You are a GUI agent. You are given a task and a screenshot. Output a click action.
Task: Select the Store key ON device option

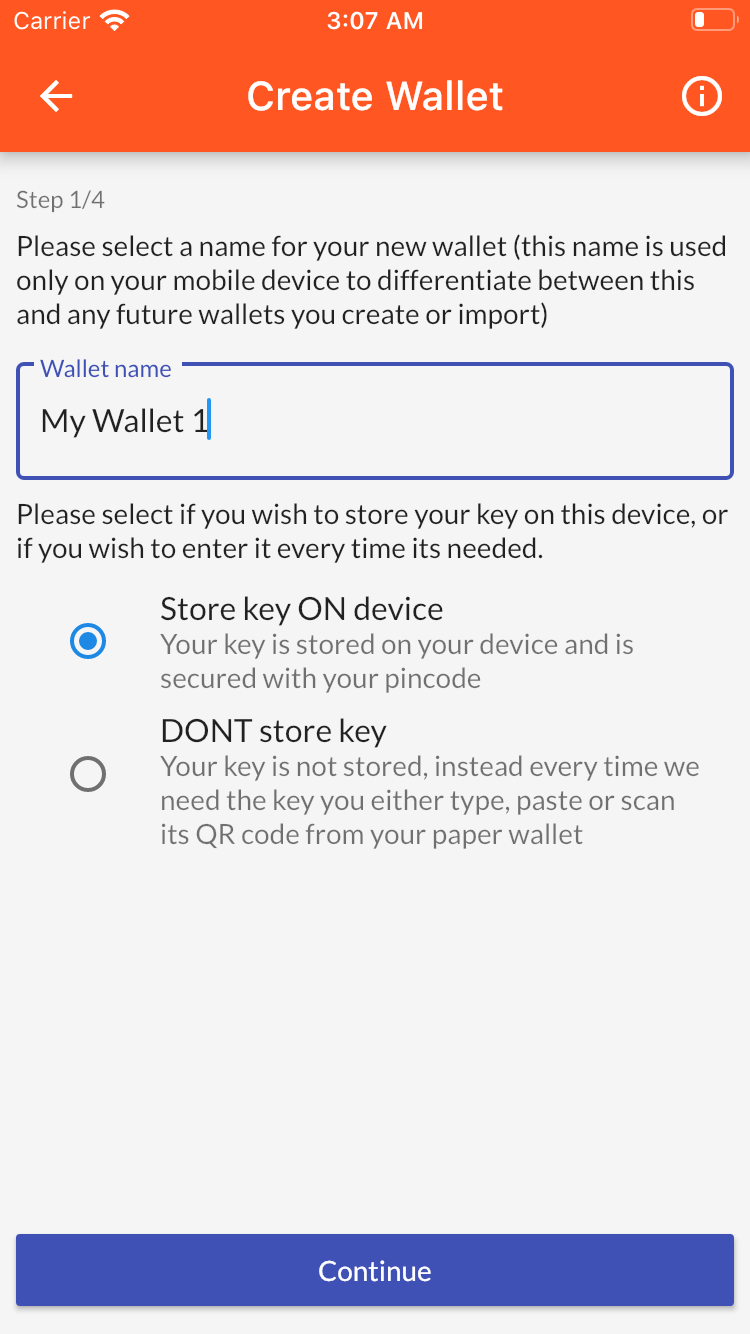[x=88, y=641]
